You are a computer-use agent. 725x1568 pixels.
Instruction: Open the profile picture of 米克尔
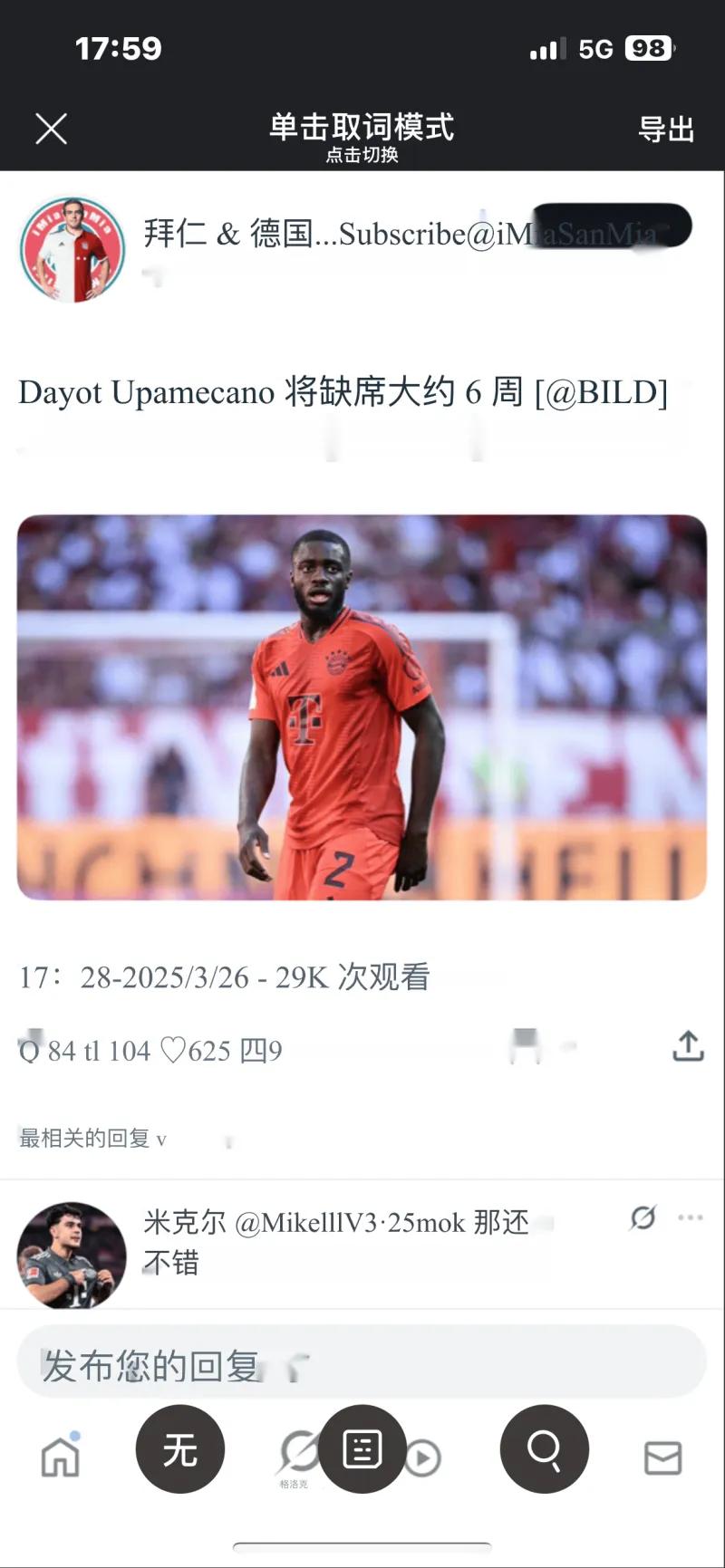(x=72, y=1255)
